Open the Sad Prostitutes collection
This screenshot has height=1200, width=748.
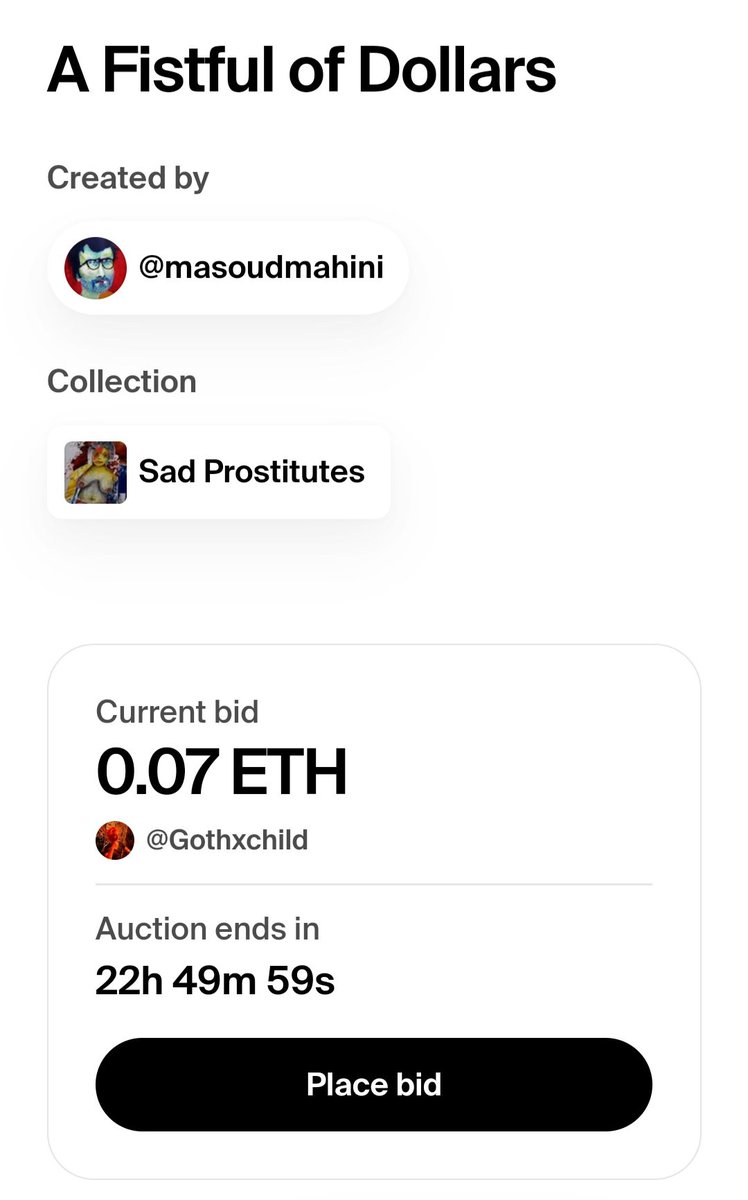(x=218, y=472)
